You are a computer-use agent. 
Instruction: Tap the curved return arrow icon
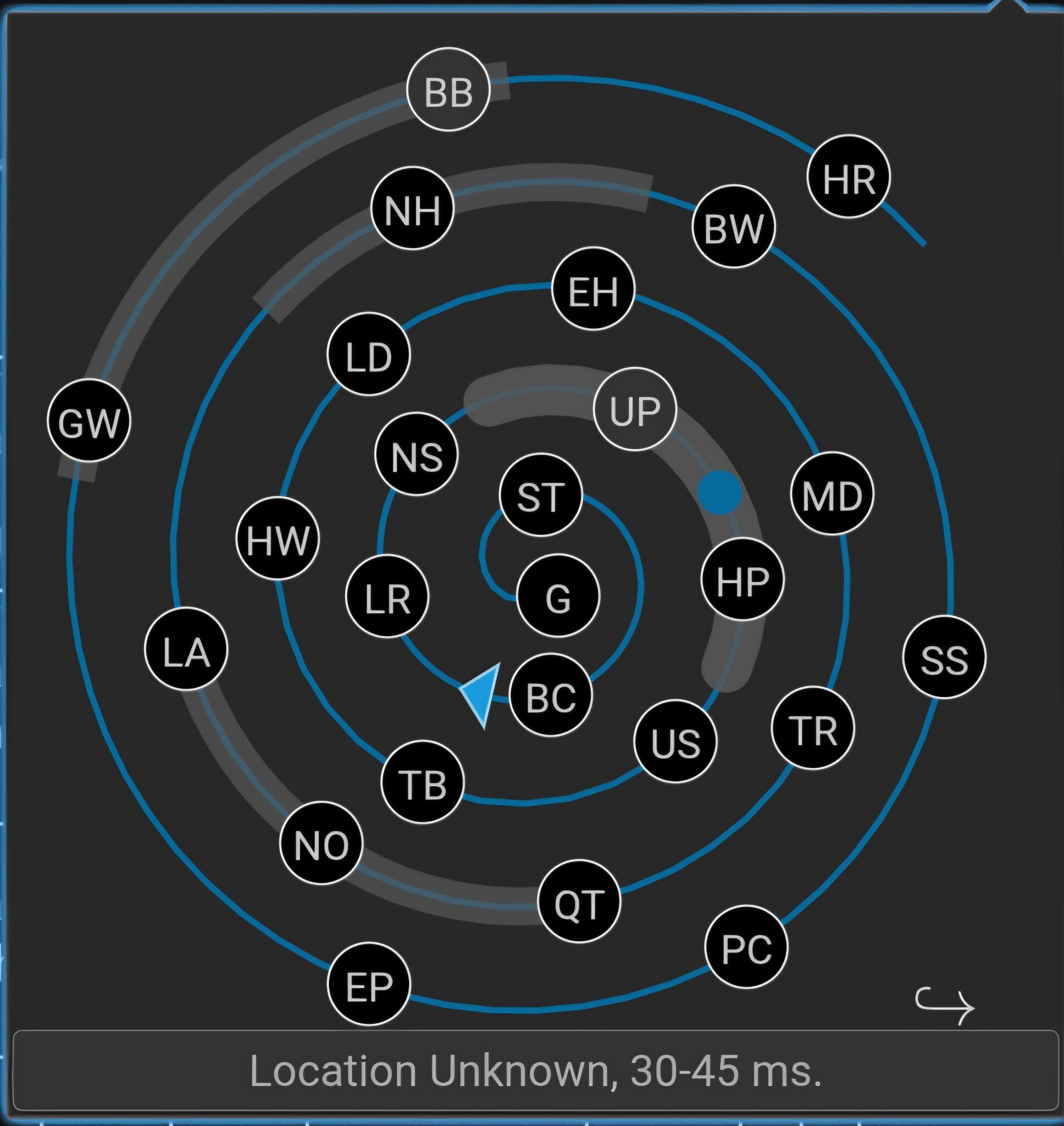945,1006
